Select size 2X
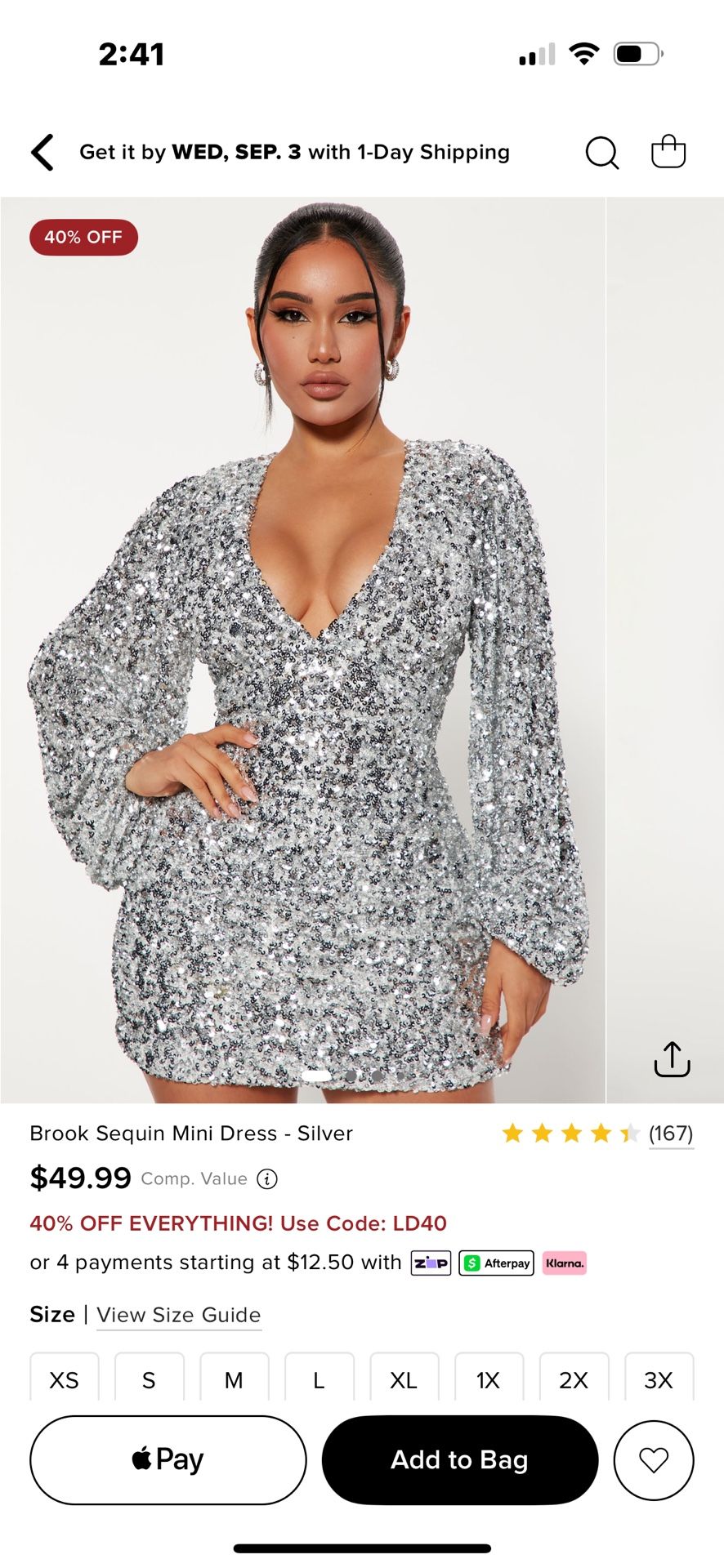724x1568 pixels. point(574,1379)
